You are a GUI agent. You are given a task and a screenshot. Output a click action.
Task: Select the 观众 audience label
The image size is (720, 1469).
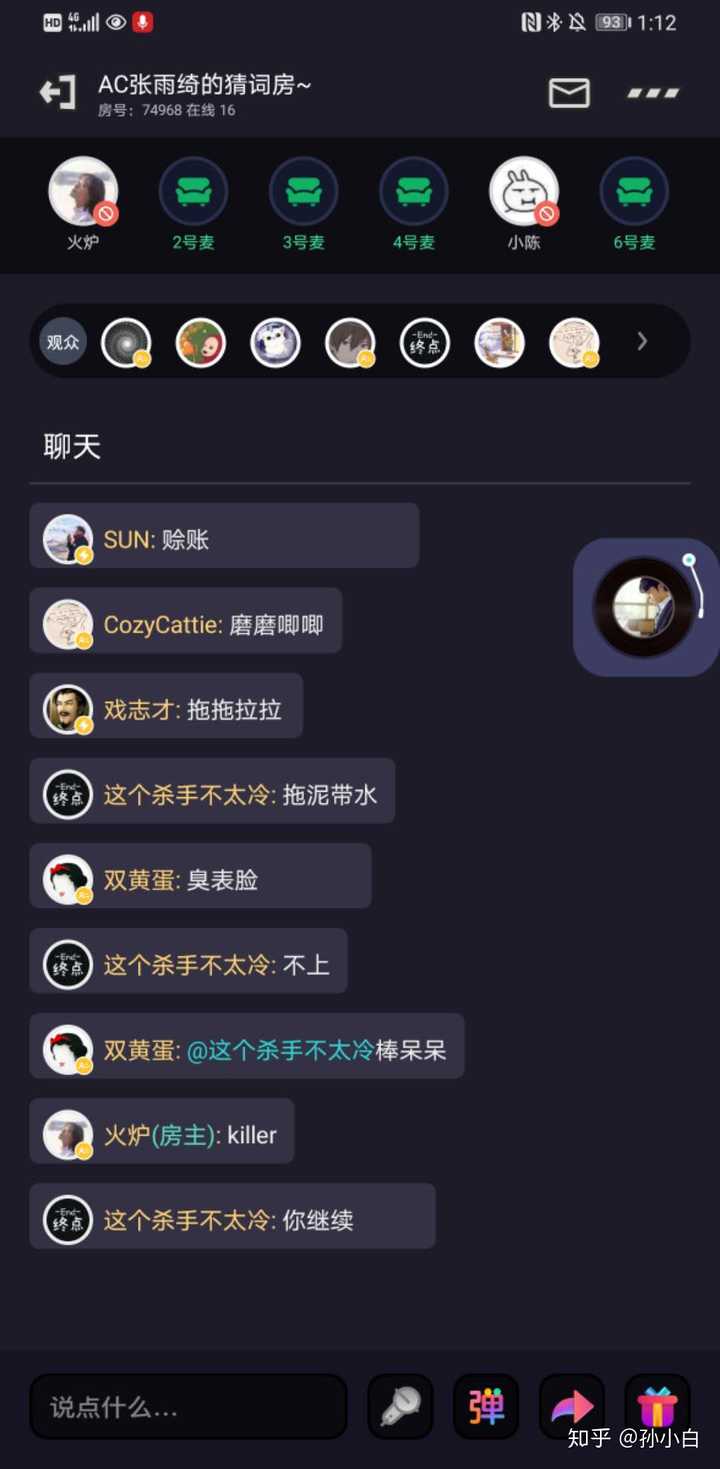(x=62, y=341)
